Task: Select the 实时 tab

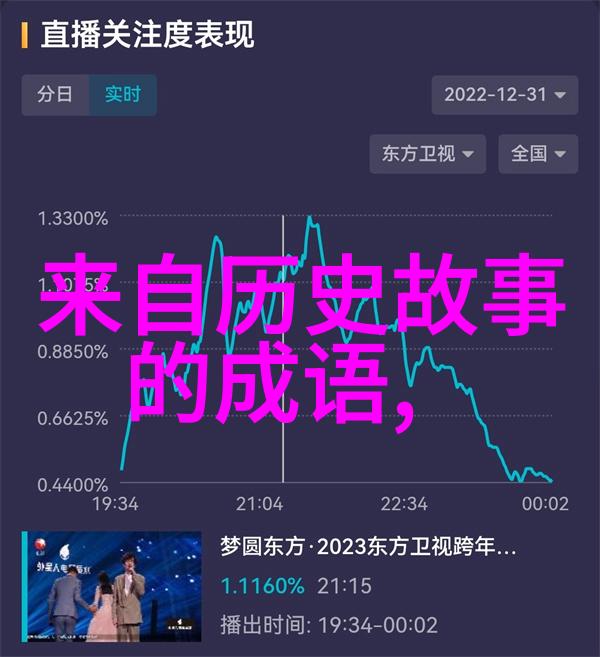Action: pos(123,96)
